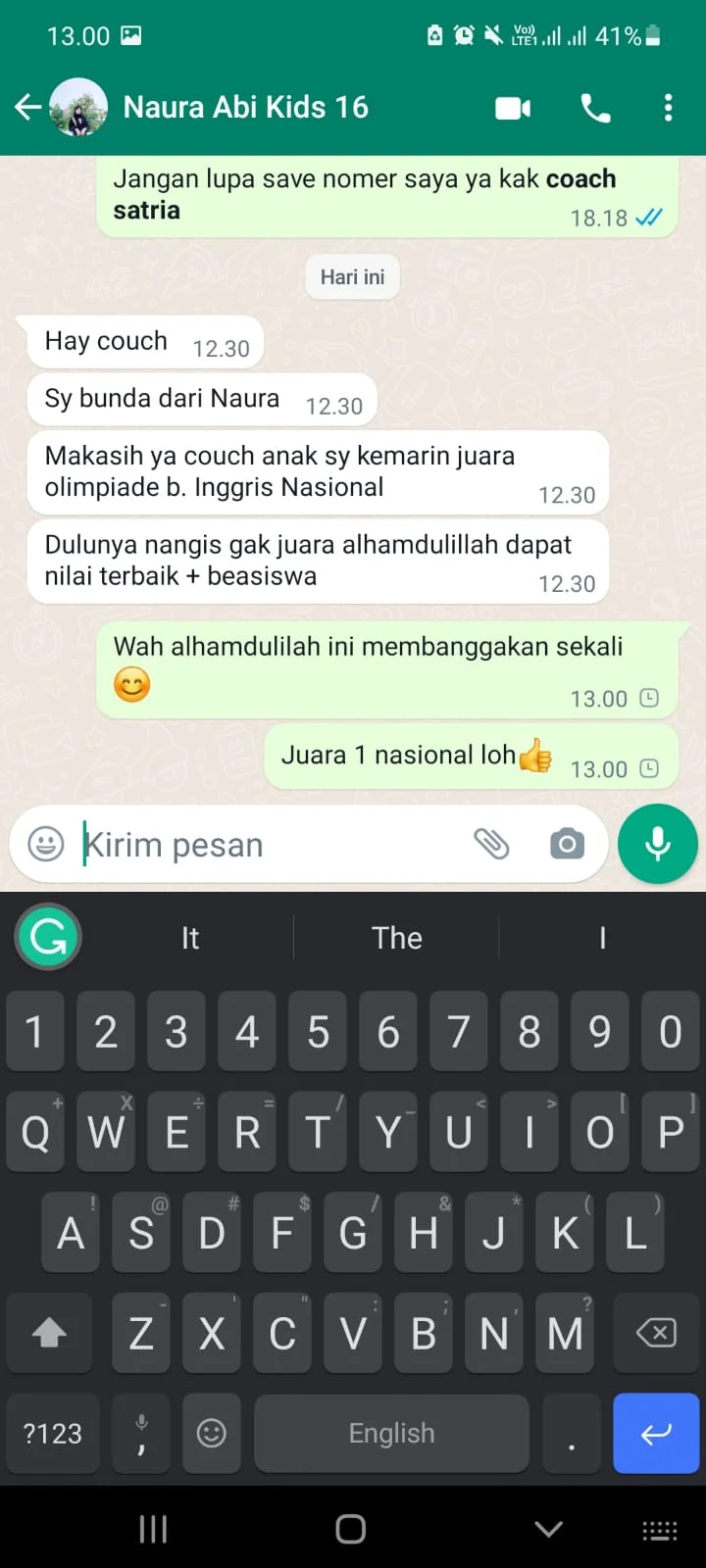Open Grammarly keyboard assistant

[x=48, y=937]
